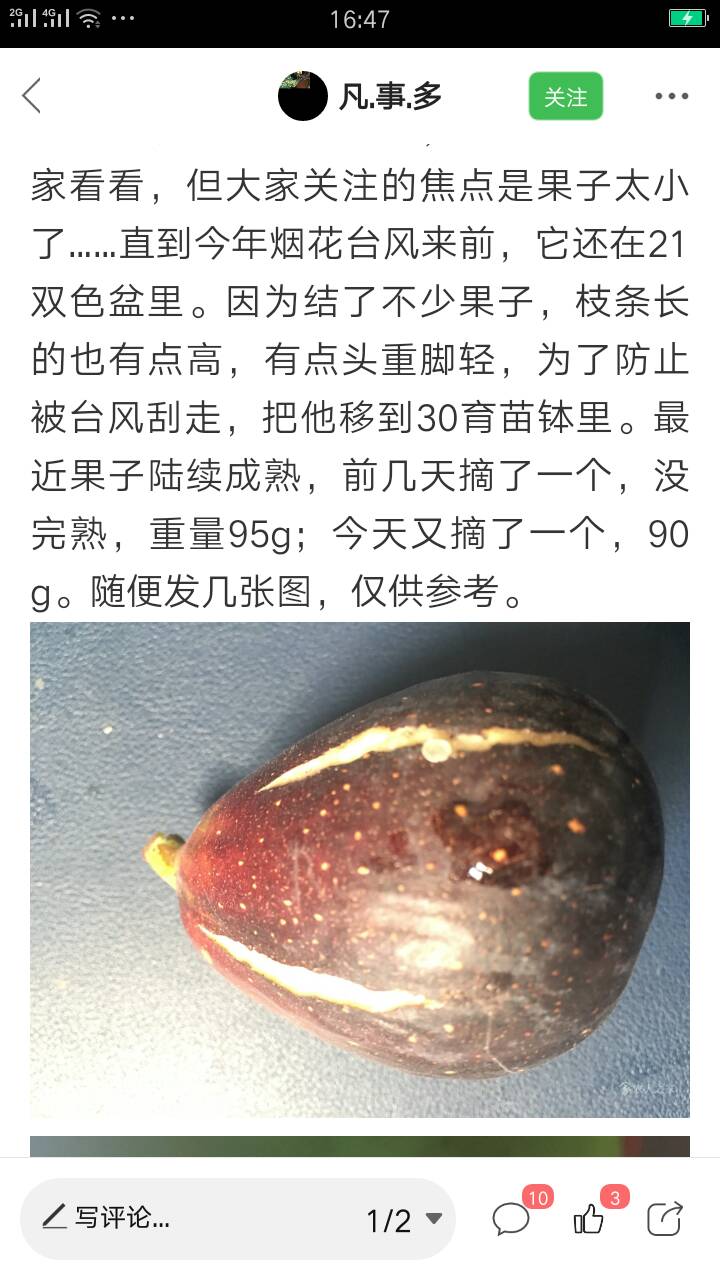This screenshot has width=720, height=1280.
Task: Go back using the top-left arrow
Action: pyautogui.click(x=32, y=96)
